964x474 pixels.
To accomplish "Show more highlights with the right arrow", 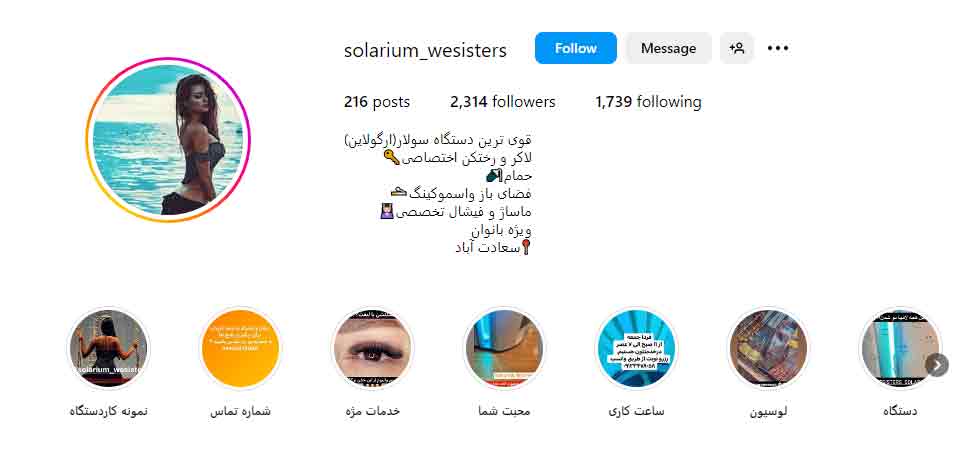I will 936,365.
